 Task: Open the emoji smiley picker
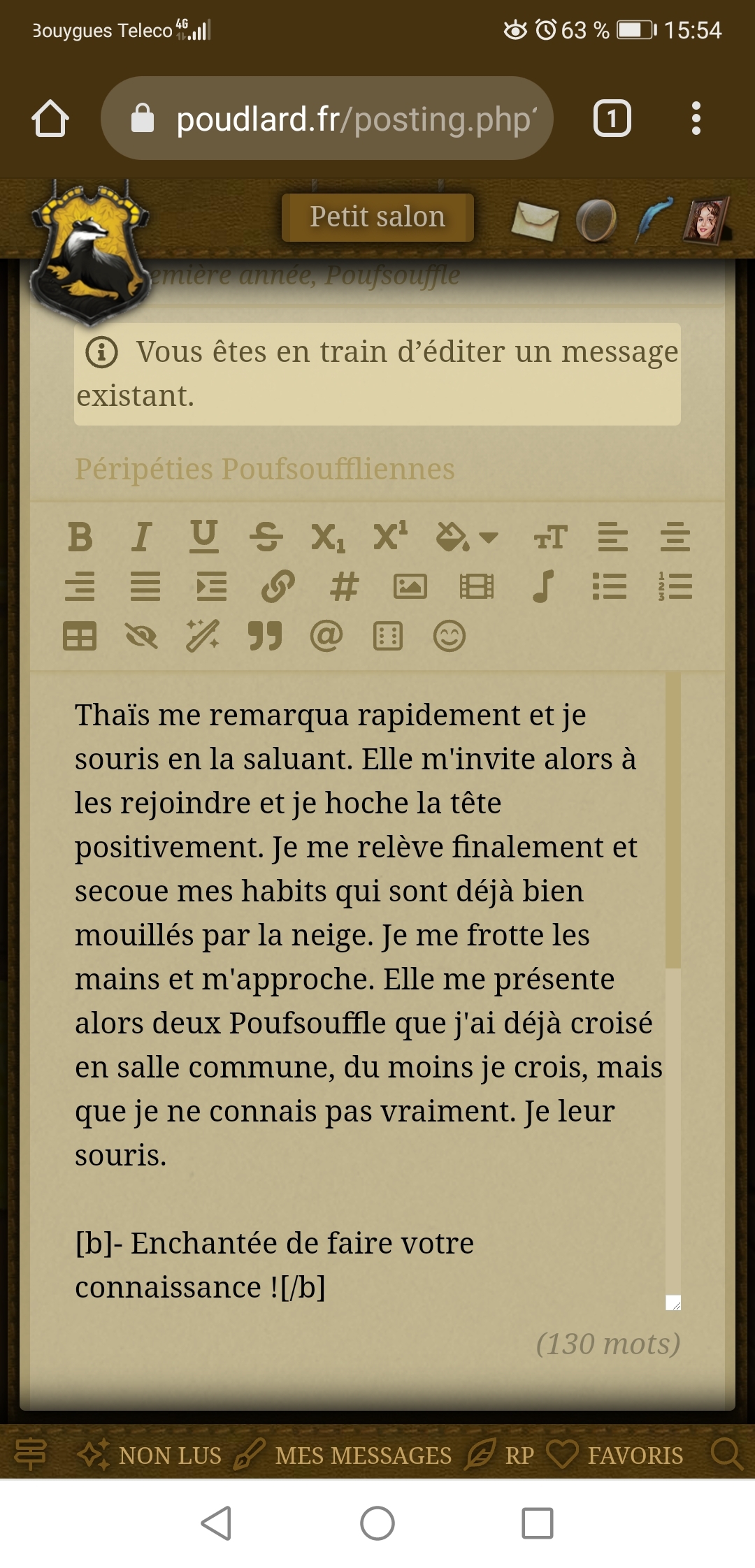click(449, 636)
